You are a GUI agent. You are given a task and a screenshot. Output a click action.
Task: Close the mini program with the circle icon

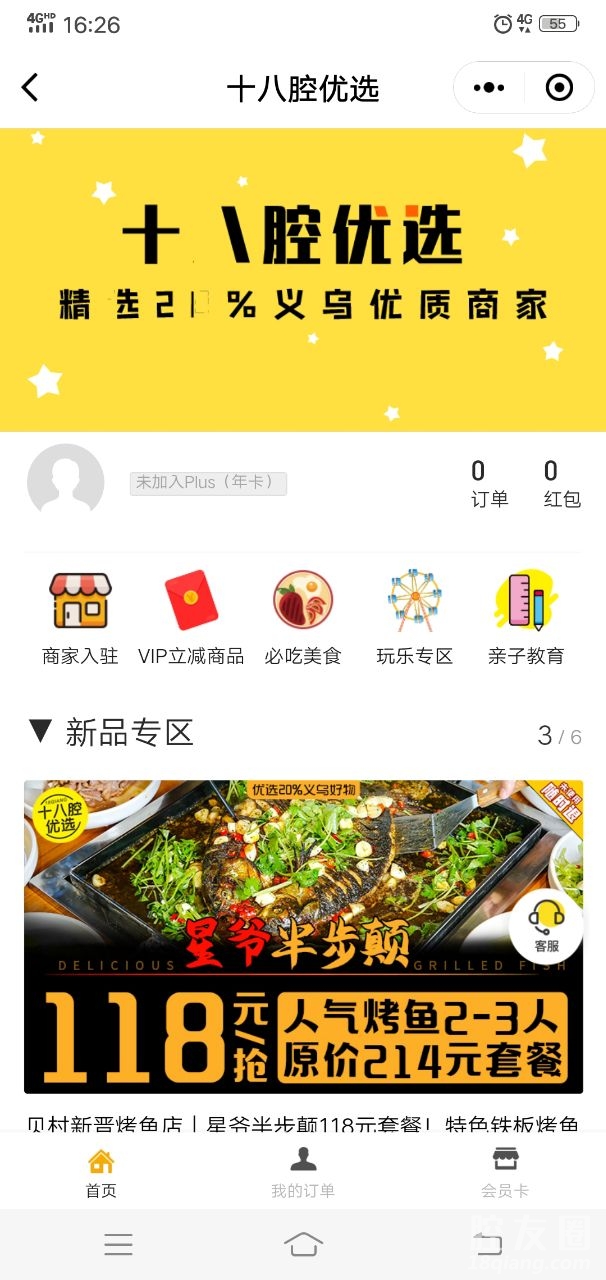click(x=559, y=88)
